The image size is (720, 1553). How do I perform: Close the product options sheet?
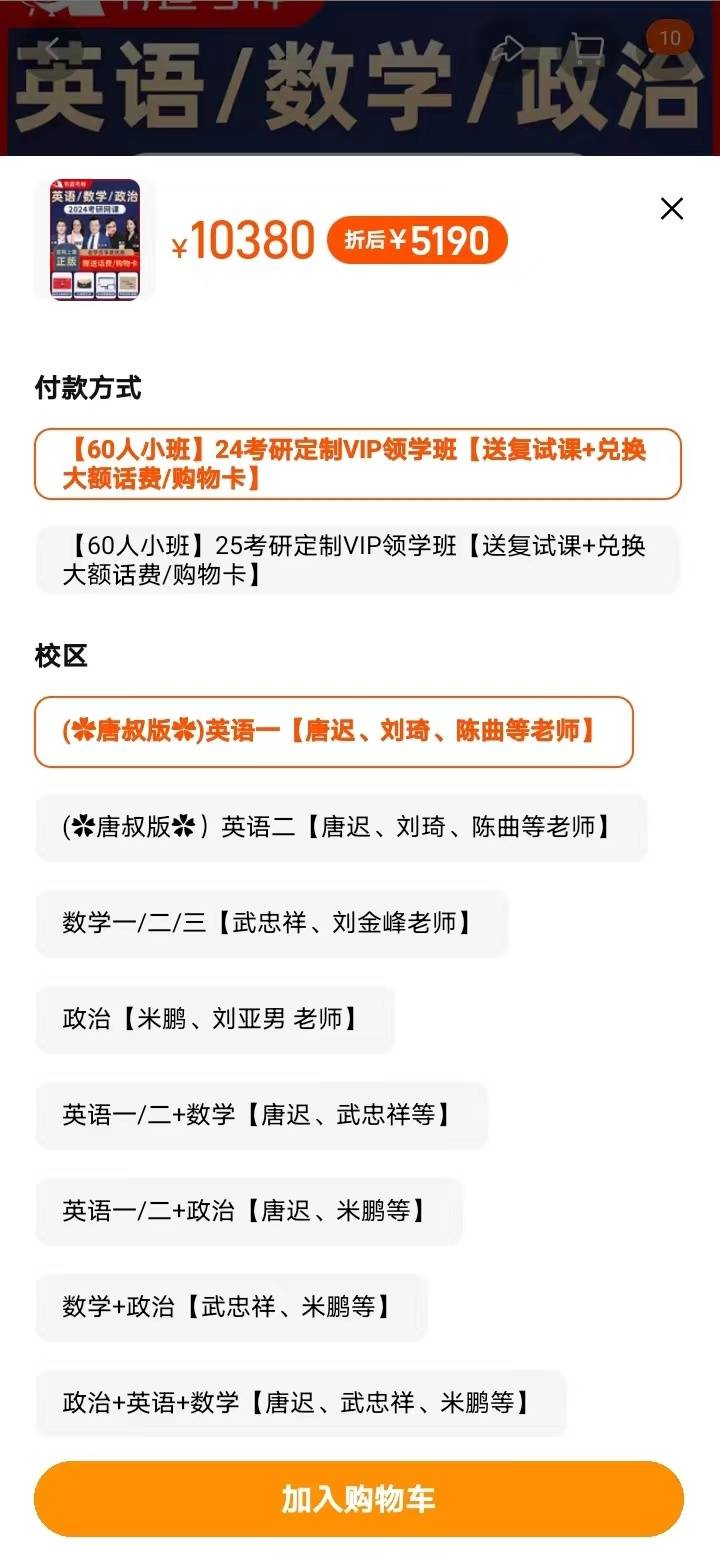tap(672, 209)
